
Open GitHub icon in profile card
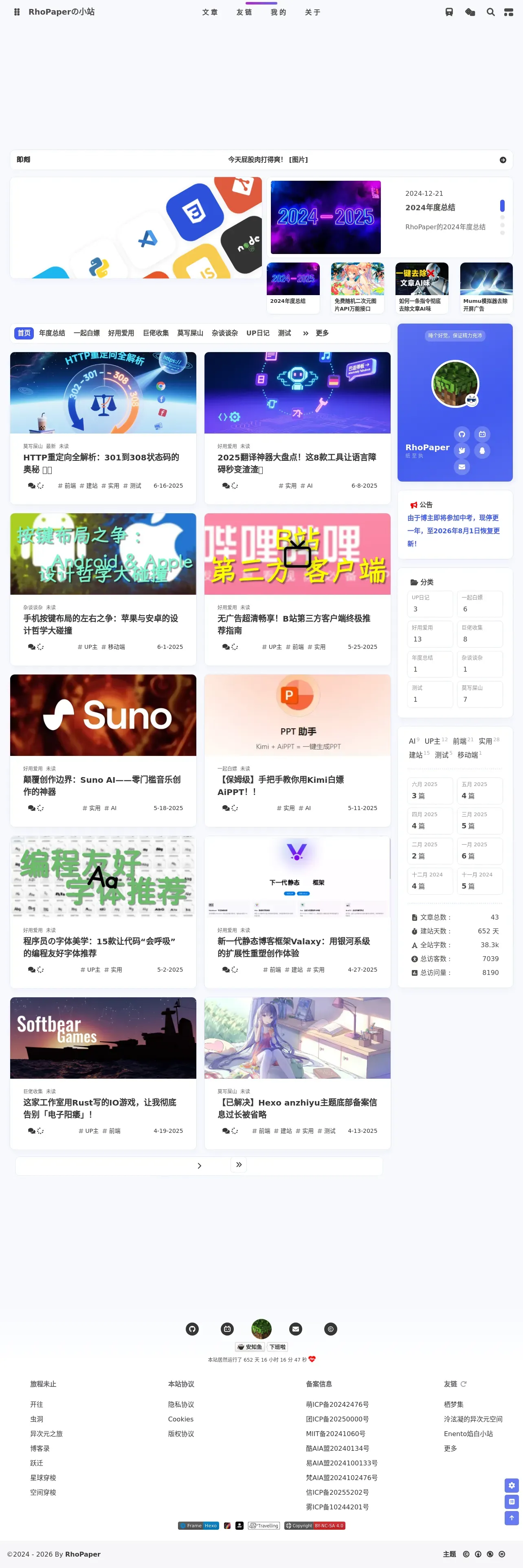coord(461,434)
